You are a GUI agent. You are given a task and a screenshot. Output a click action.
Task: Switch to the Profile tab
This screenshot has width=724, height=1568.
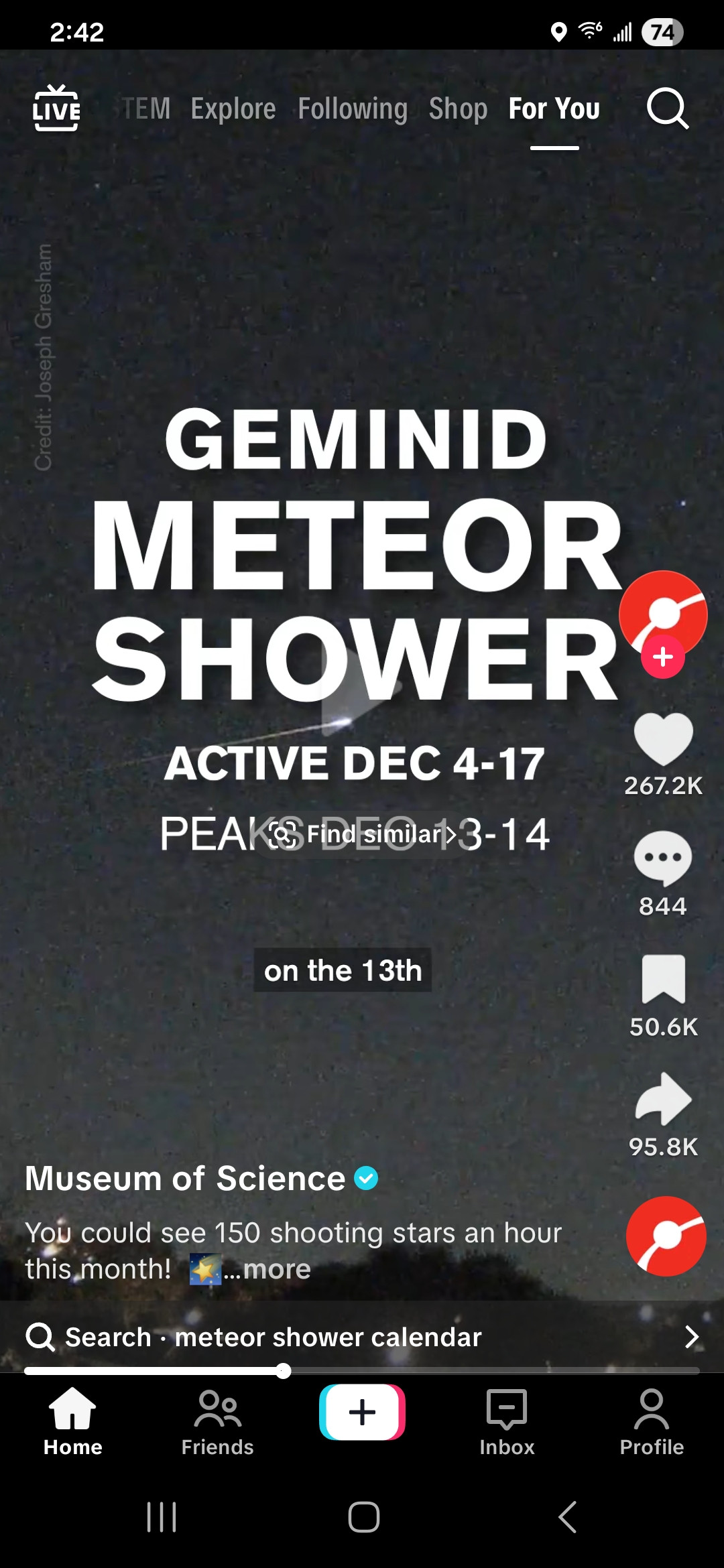click(652, 1422)
